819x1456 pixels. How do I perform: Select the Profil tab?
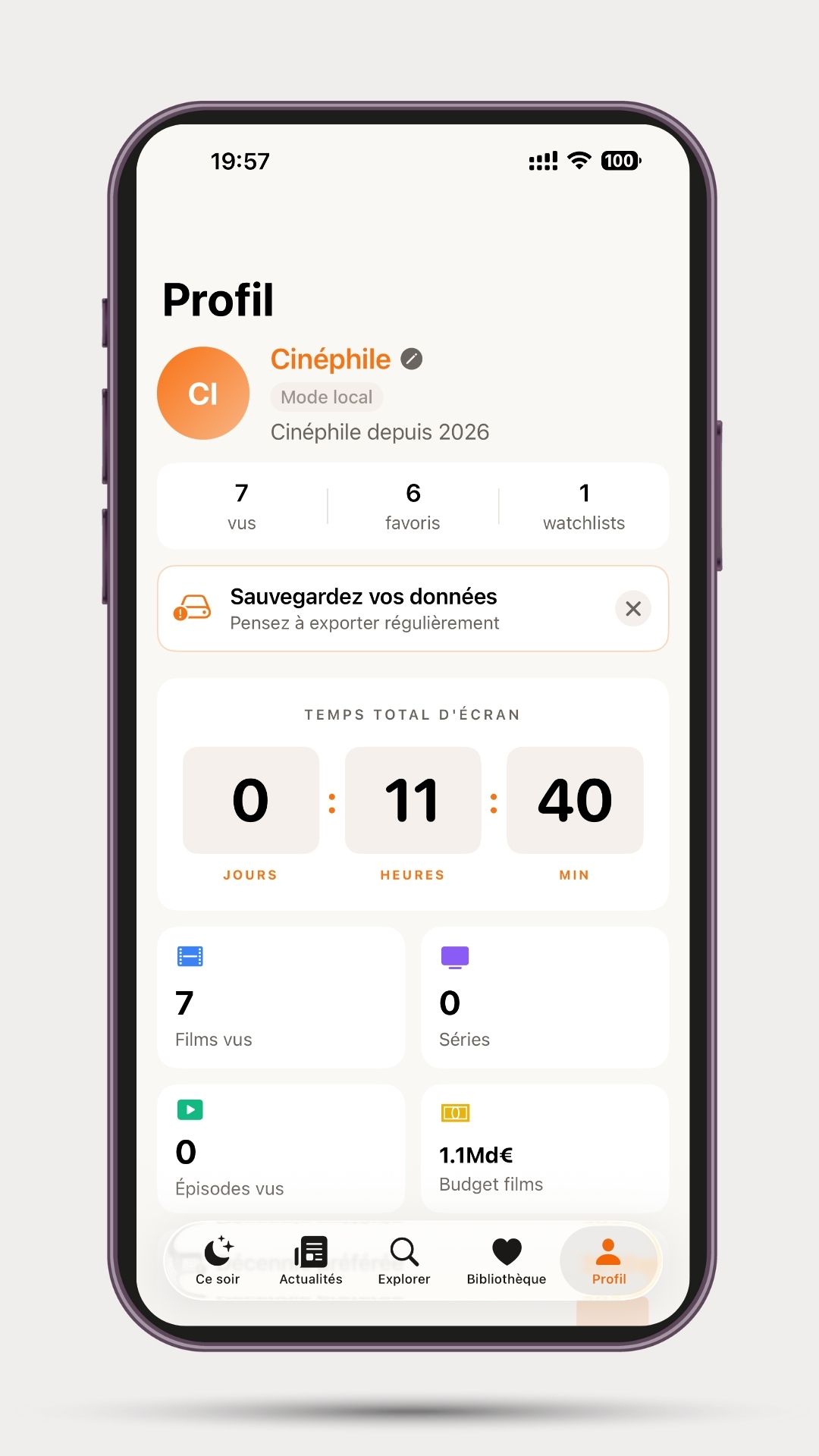[x=608, y=1261]
